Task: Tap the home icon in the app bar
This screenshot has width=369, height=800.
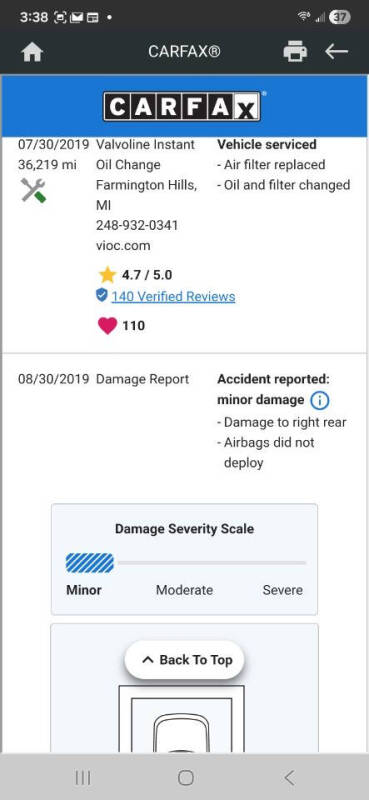Action: click(32, 52)
